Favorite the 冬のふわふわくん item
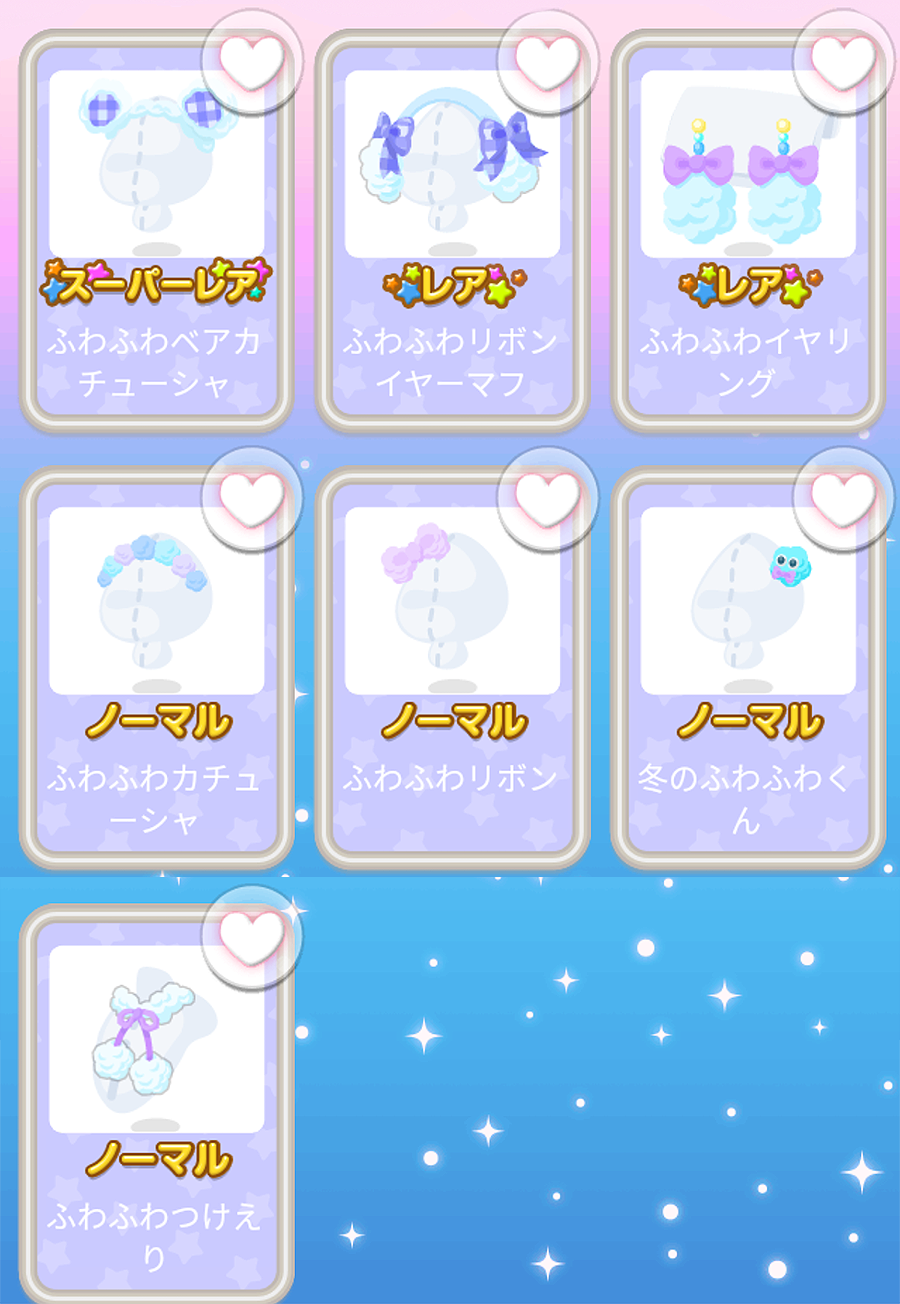 [842, 497]
